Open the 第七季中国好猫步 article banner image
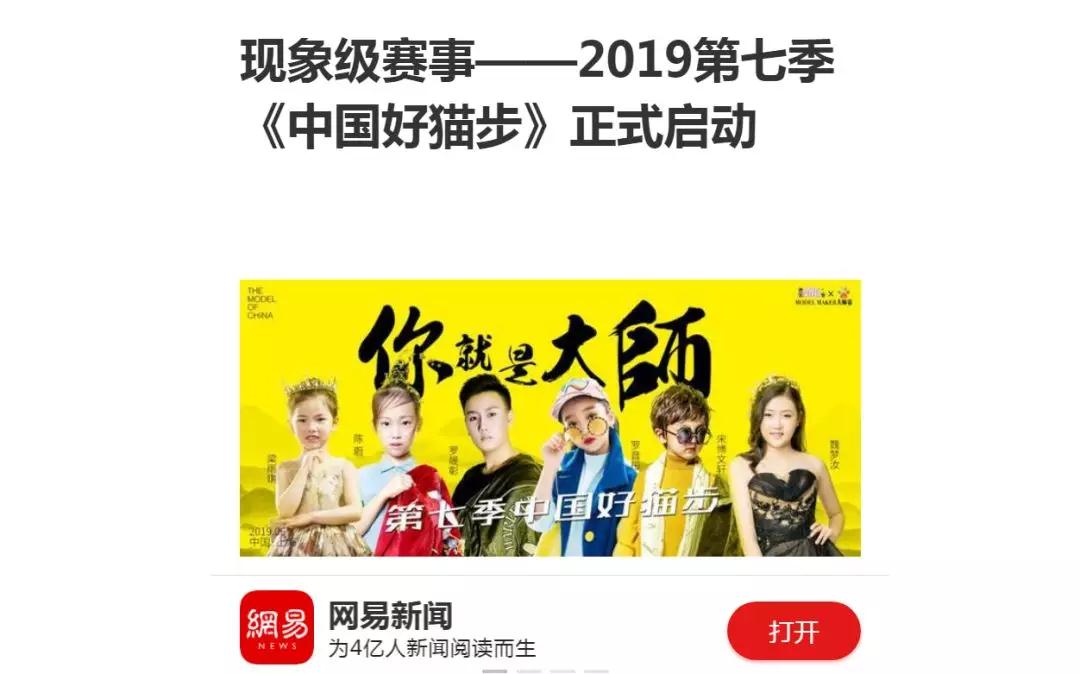The width and height of the screenshot is (1080, 674). click(550, 418)
